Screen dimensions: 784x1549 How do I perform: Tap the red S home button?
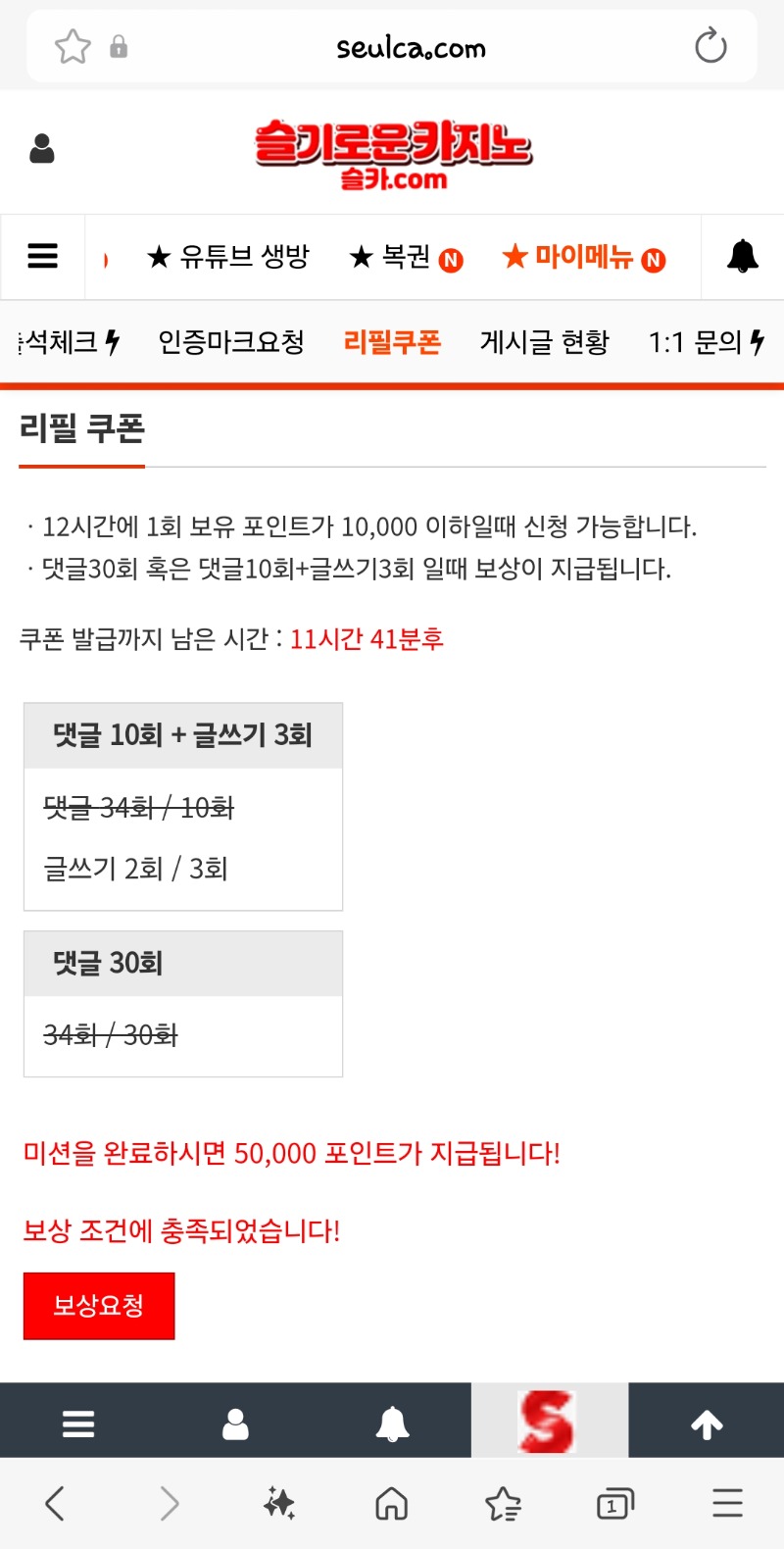[x=549, y=1421]
